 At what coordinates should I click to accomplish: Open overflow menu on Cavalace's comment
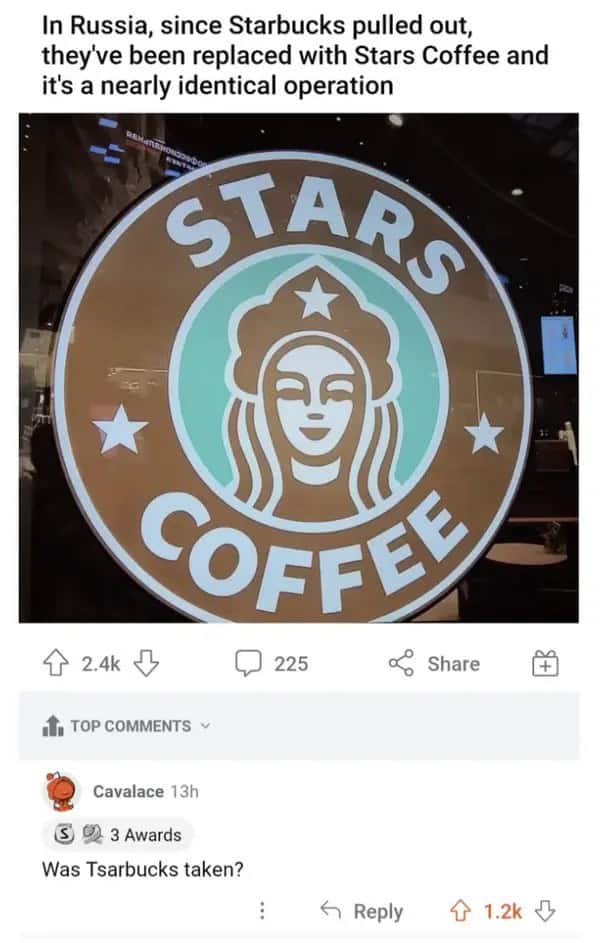(262, 911)
